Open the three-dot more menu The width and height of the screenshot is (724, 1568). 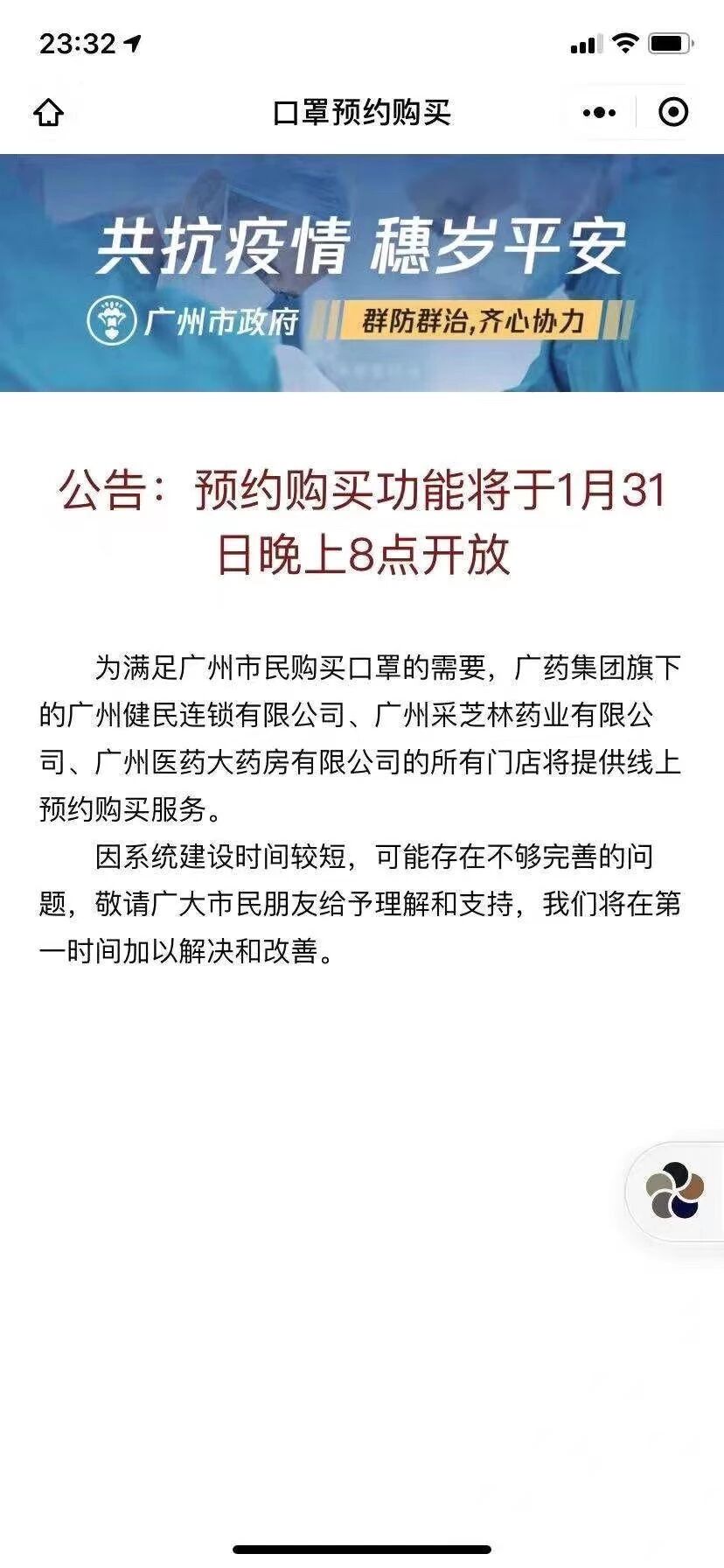(599, 113)
